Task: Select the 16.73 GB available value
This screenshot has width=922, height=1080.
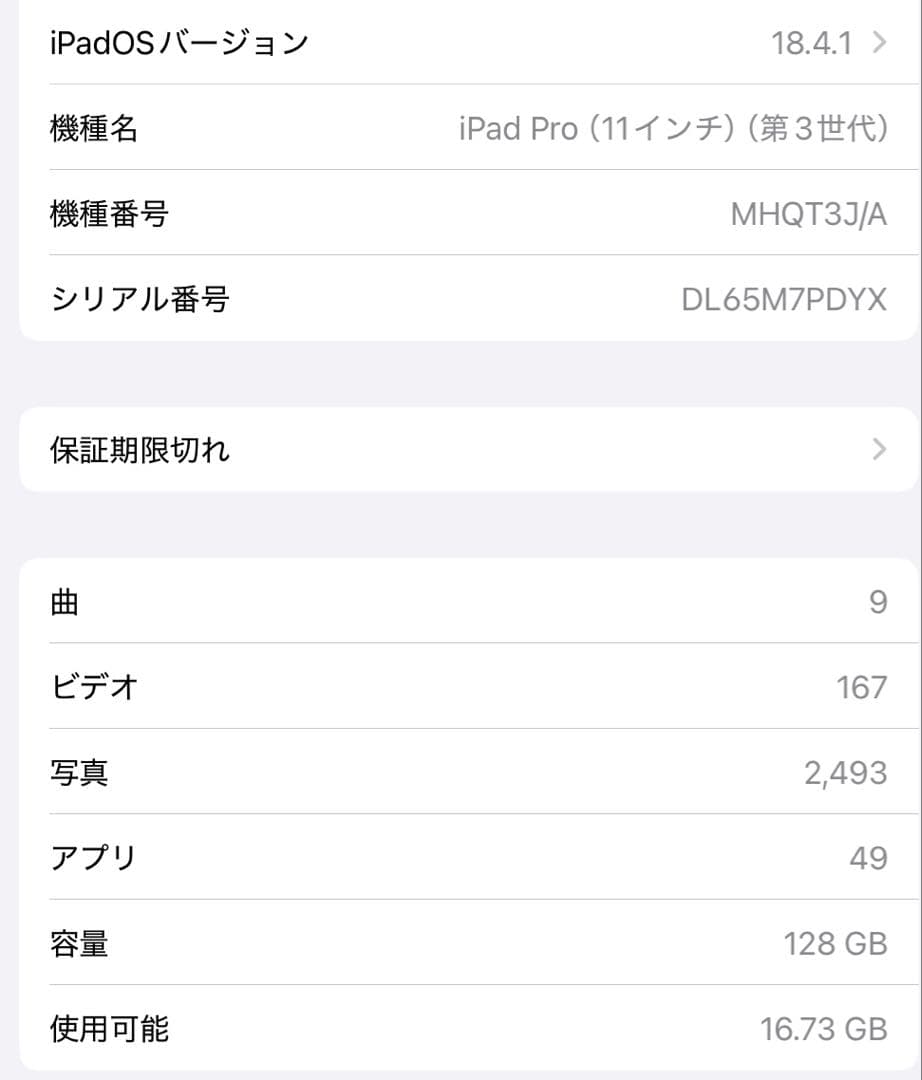Action: (826, 1028)
